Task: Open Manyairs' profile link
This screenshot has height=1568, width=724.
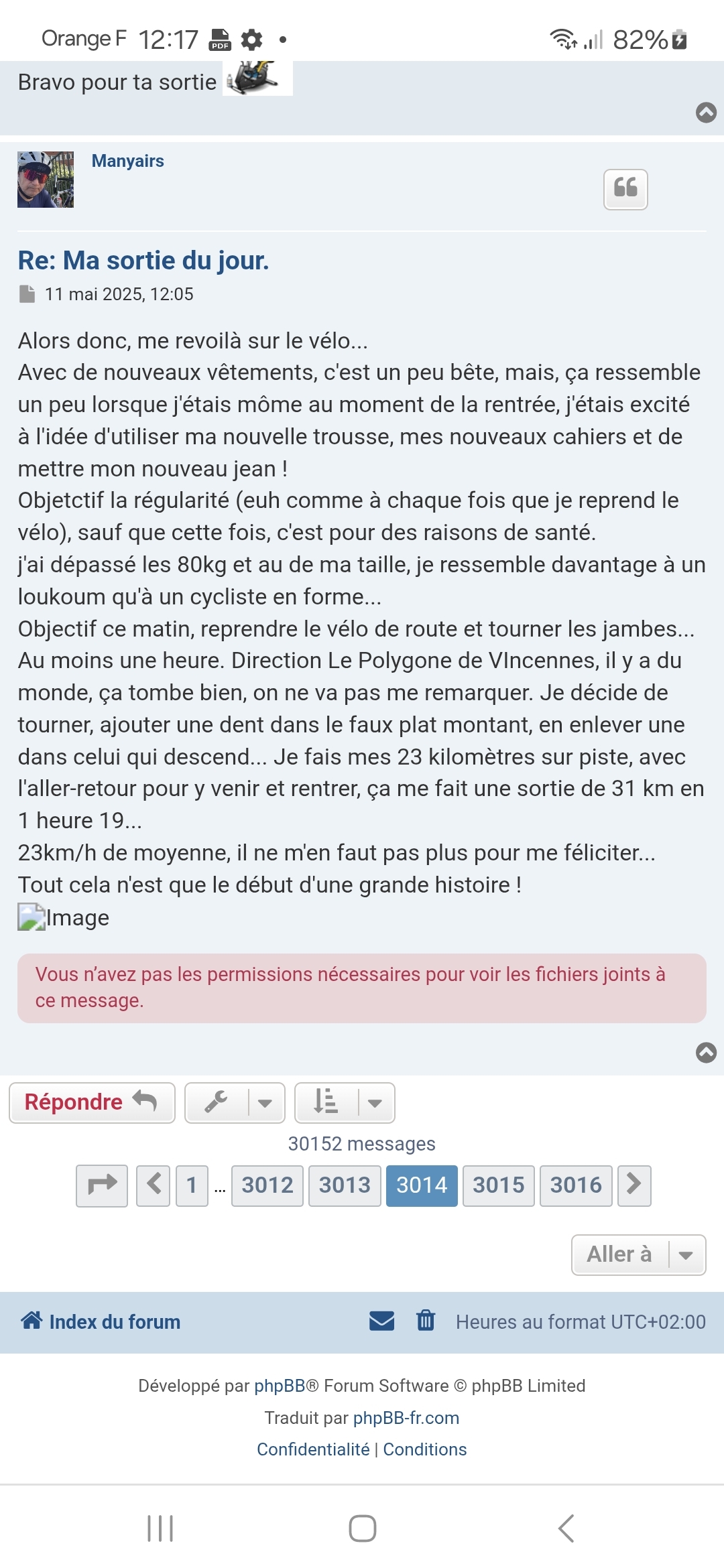Action: tap(127, 161)
